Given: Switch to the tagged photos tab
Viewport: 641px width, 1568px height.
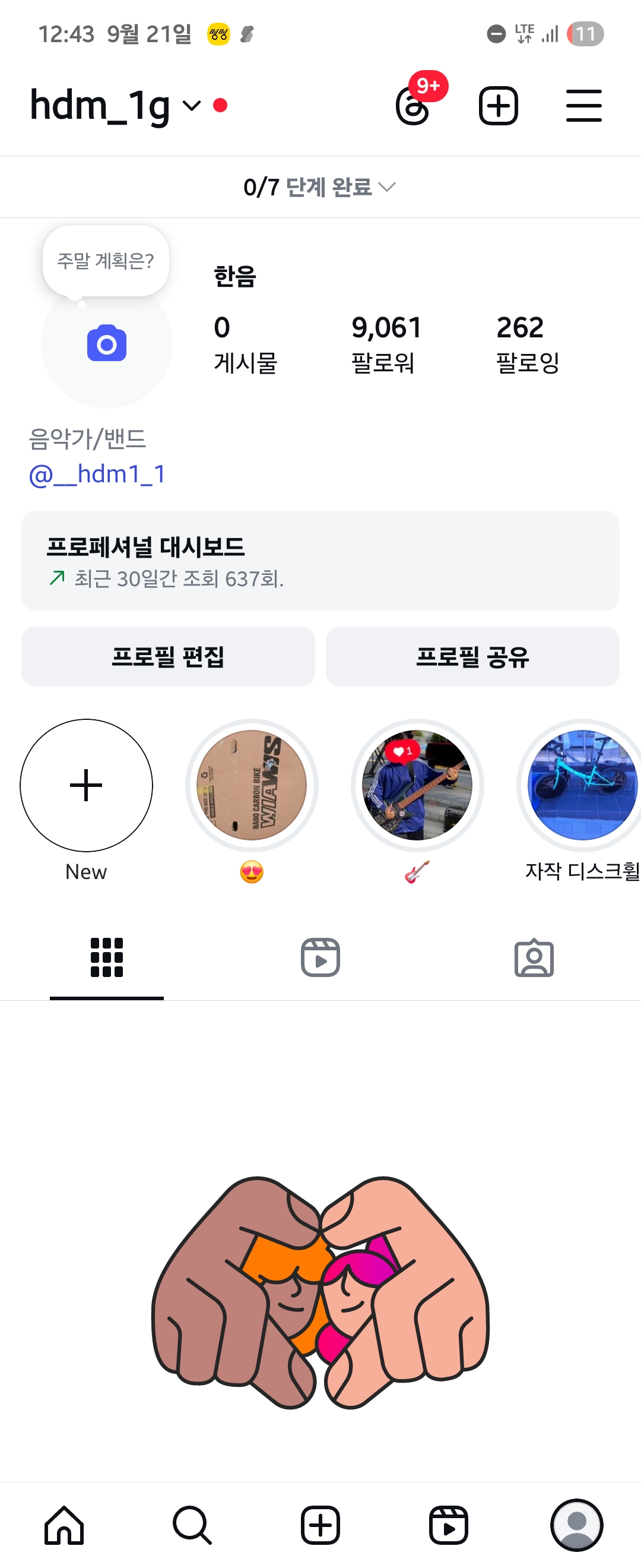Looking at the screenshot, I should click(x=534, y=957).
